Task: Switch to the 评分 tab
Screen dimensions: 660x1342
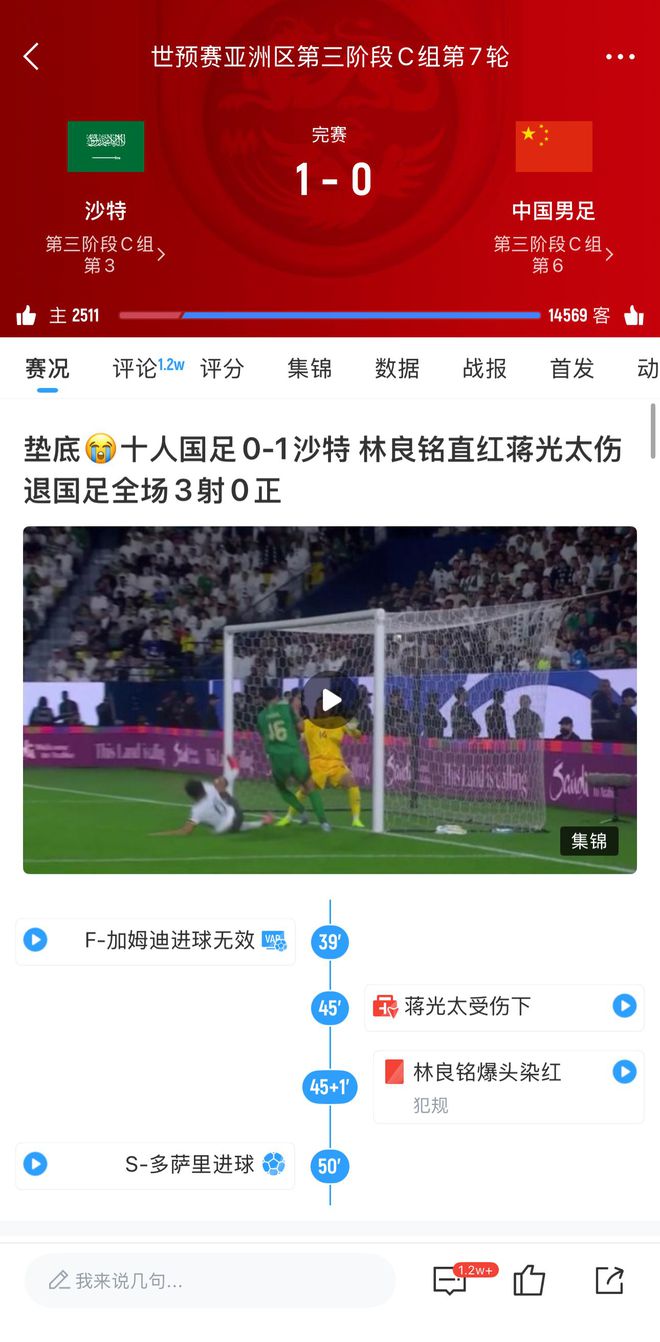Action: coord(222,368)
